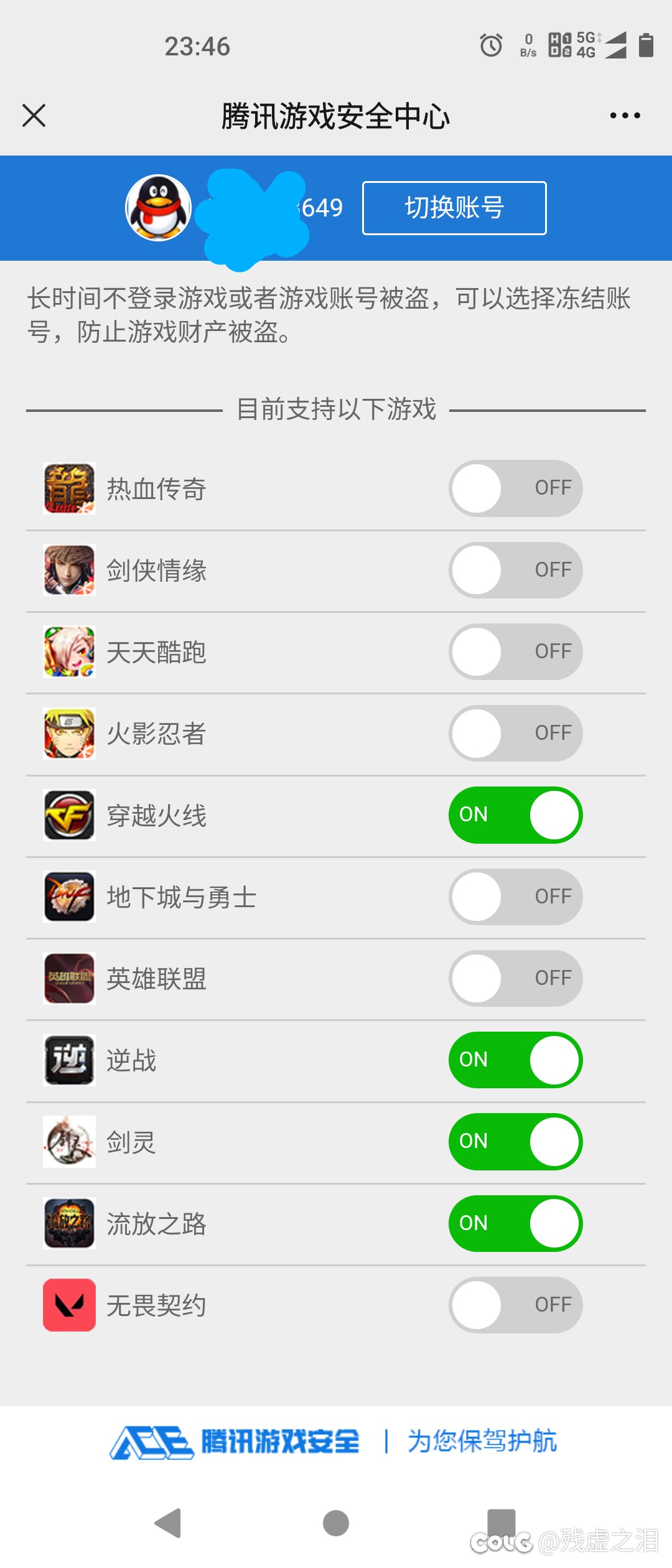The height and width of the screenshot is (1568, 672).
Task: Switch off the 剑灵 toggle
Action: [515, 1141]
